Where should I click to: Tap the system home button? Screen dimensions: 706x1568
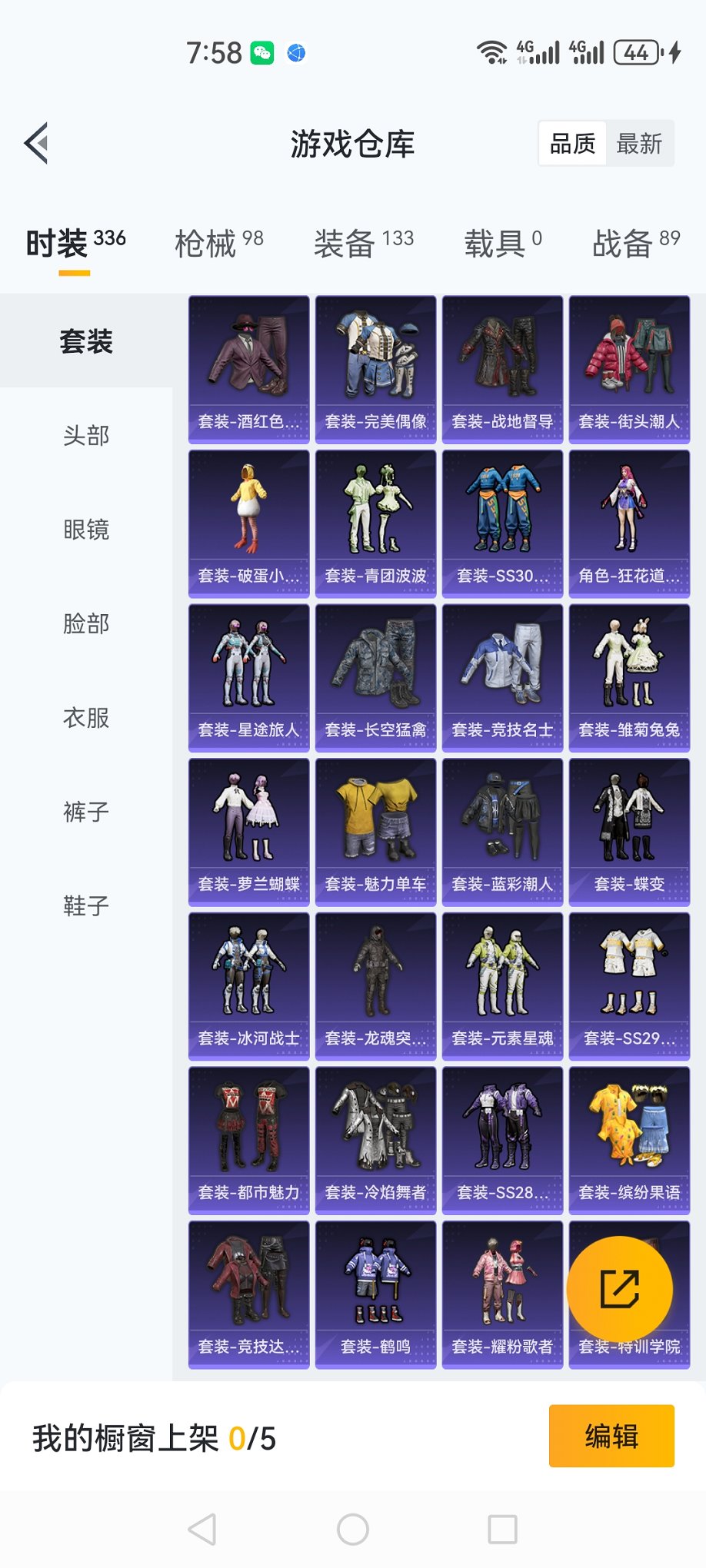(353, 1530)
